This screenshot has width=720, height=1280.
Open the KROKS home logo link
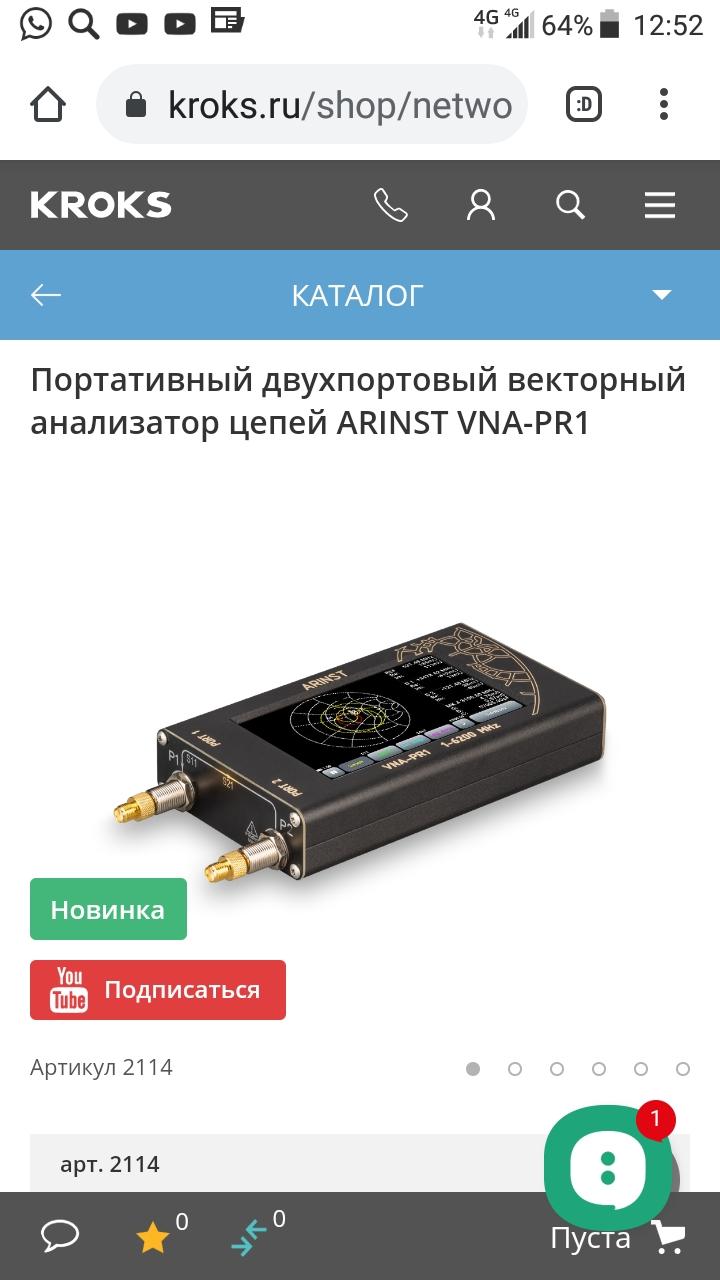click(101, 205)
